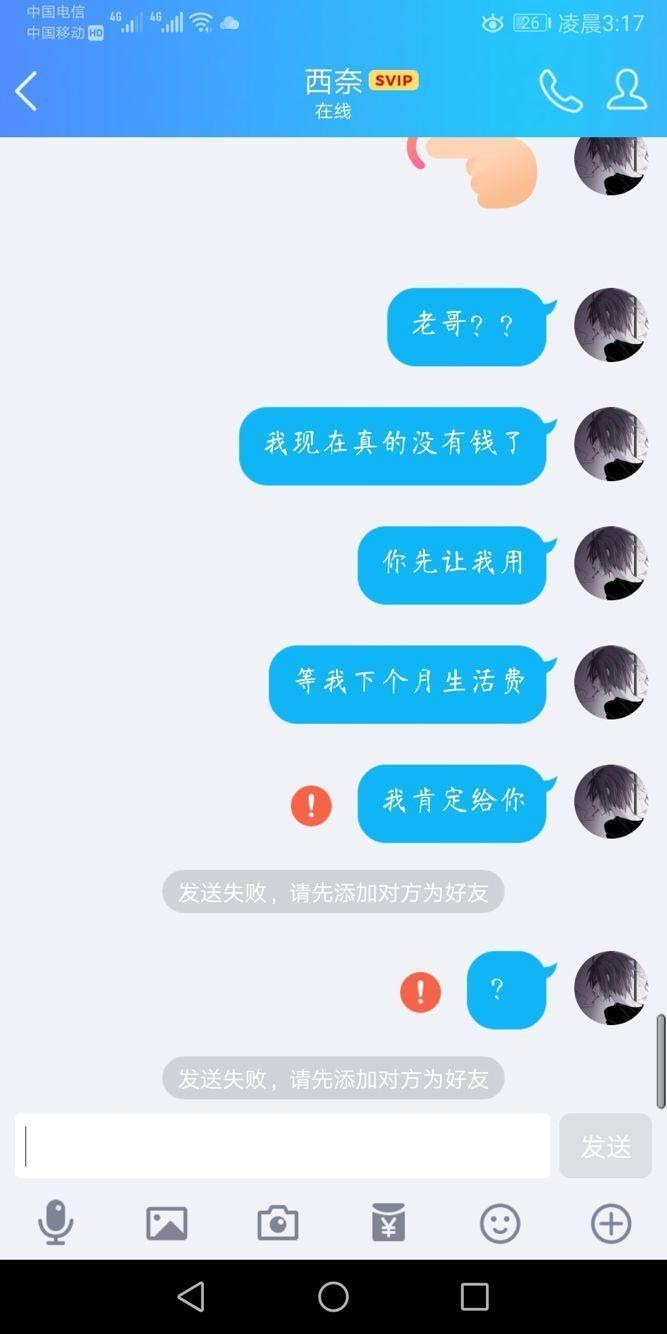Go back from the 西奈 chat
Viewport: 667px width, 1334px height.
[27, 91]
